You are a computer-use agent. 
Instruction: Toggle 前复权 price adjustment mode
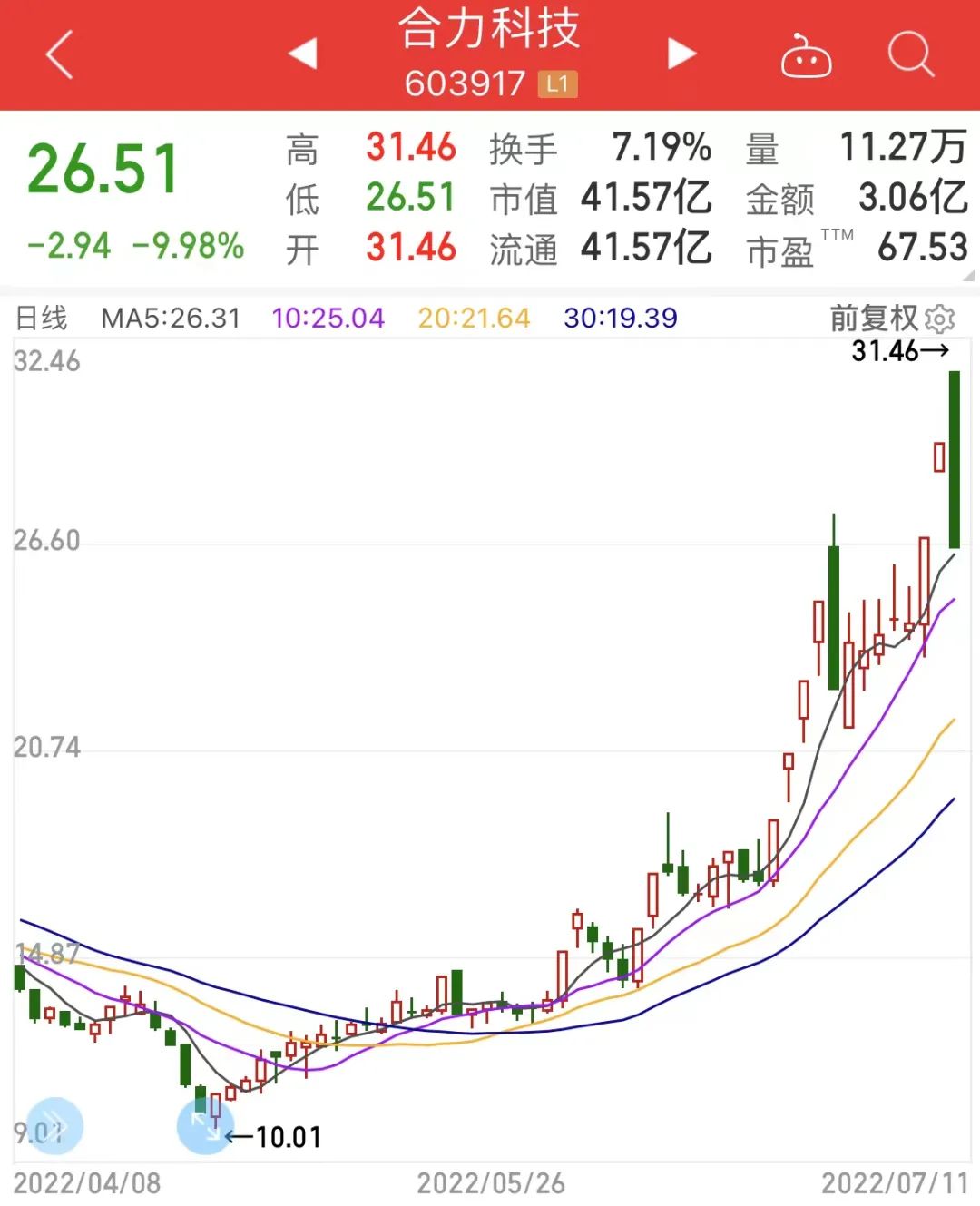click(874, 319)
